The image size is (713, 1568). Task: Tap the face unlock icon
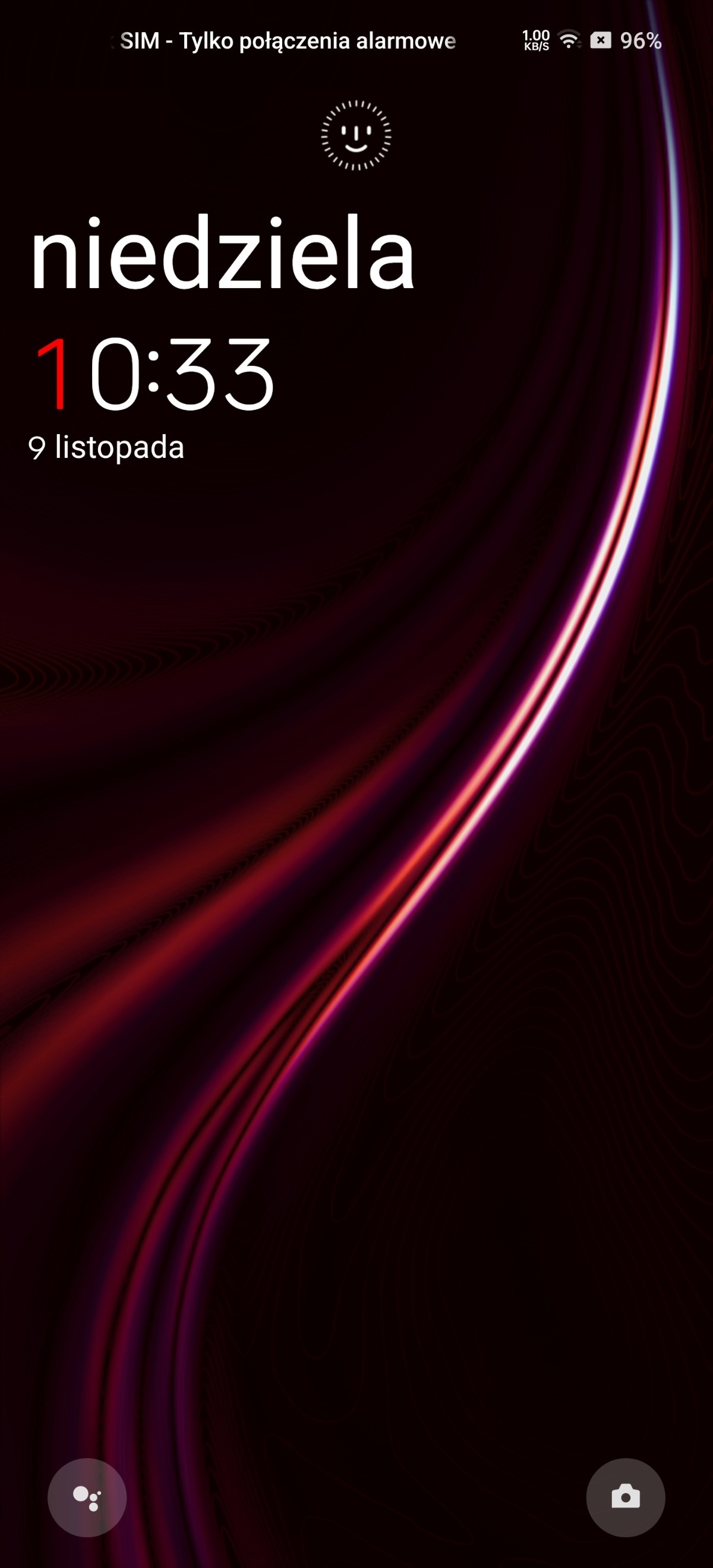(356, 135)
